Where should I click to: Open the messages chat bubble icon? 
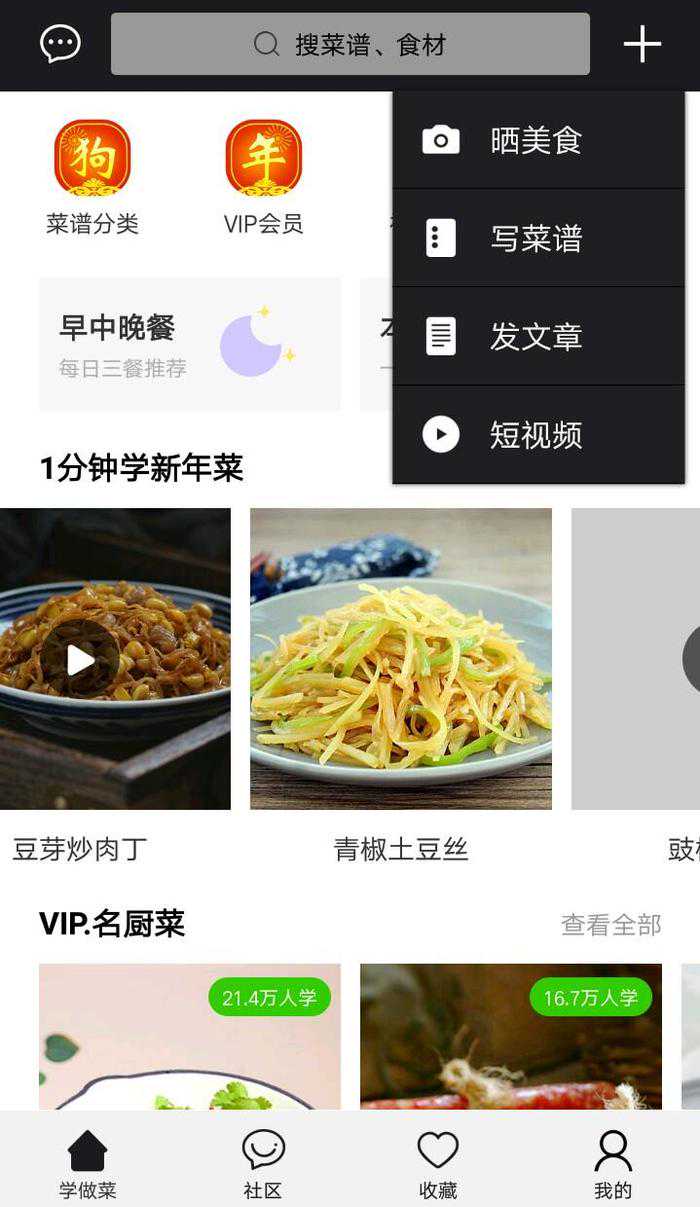[60, 44]
